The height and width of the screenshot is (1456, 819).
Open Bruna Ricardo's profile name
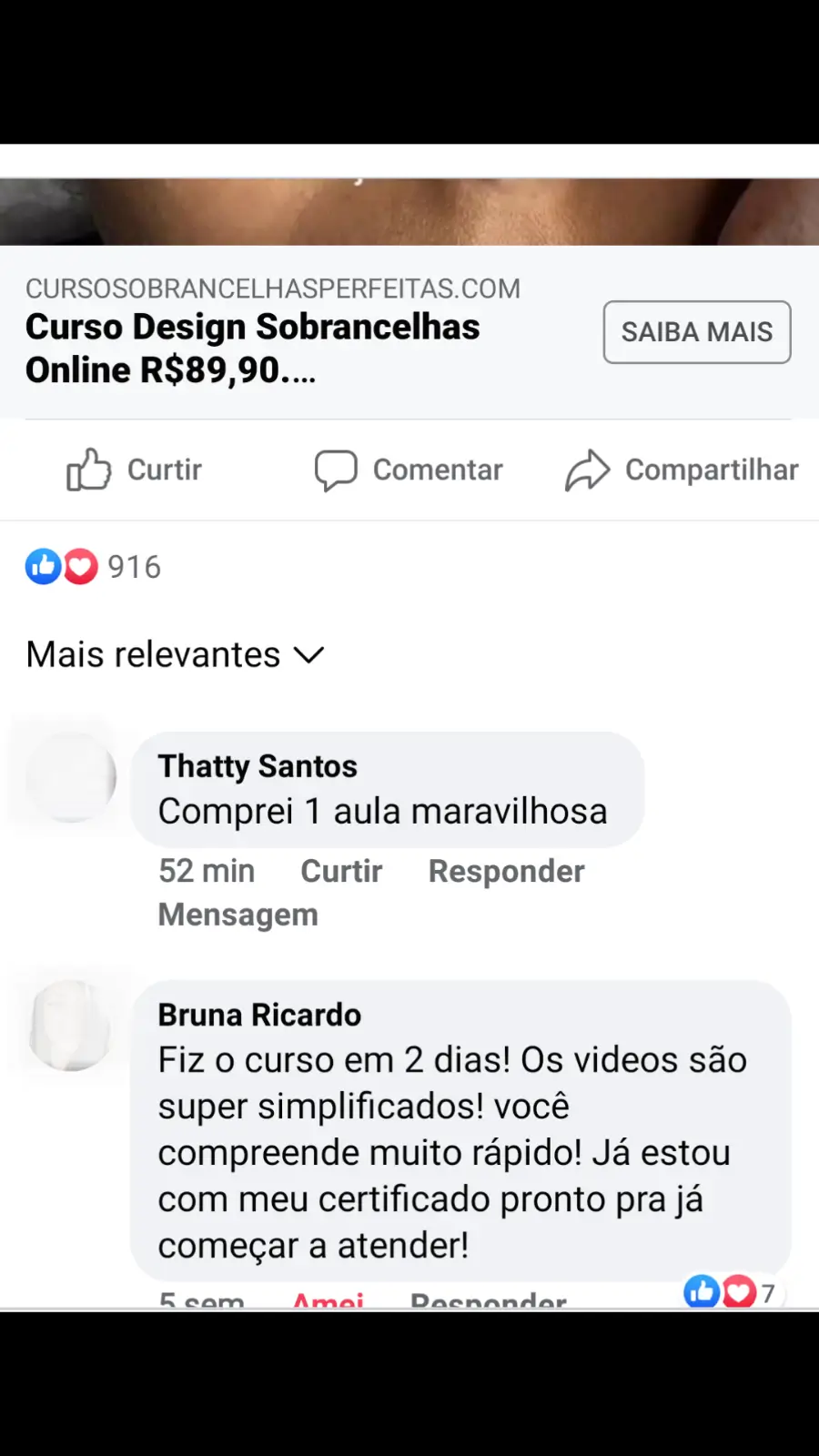[259, 1015]
